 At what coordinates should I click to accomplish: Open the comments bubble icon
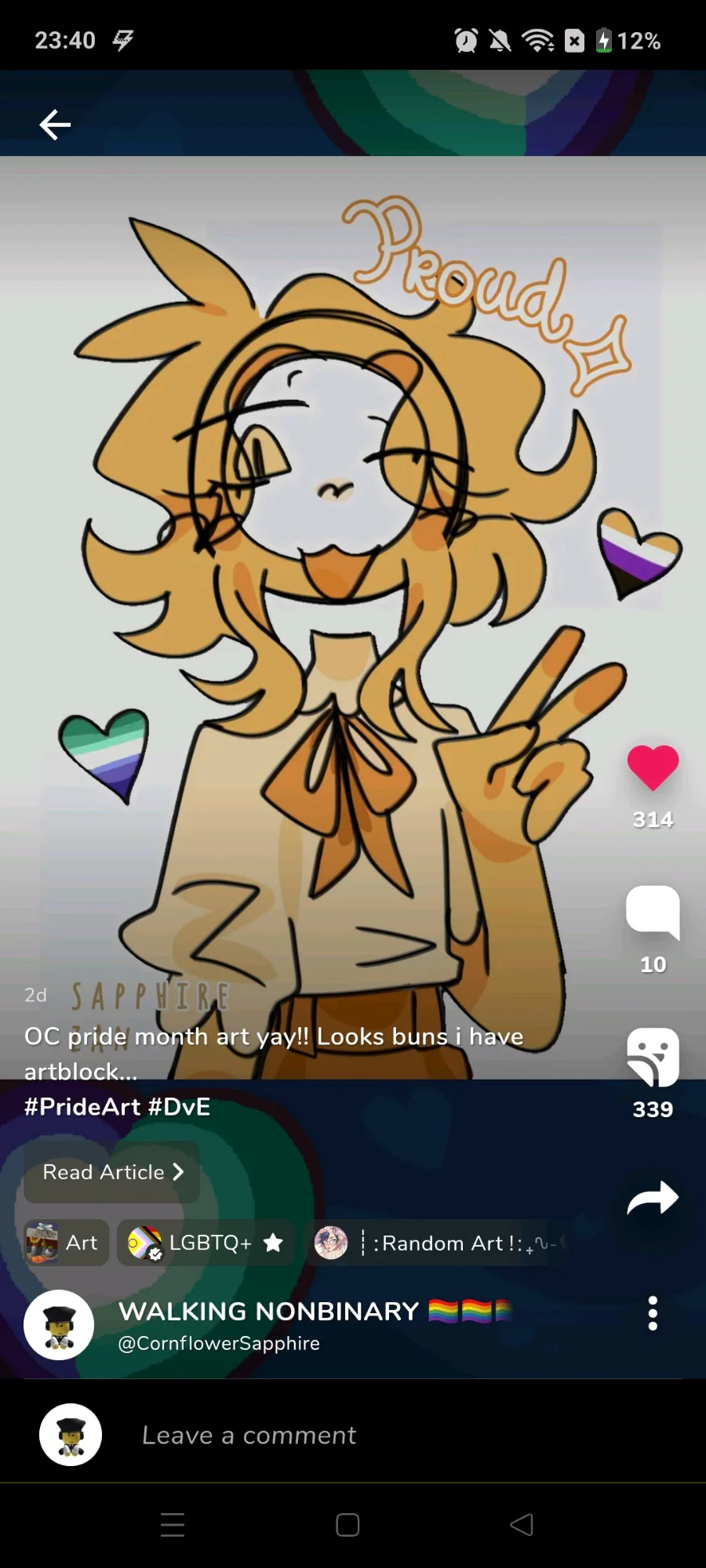[x=653, y=912]
